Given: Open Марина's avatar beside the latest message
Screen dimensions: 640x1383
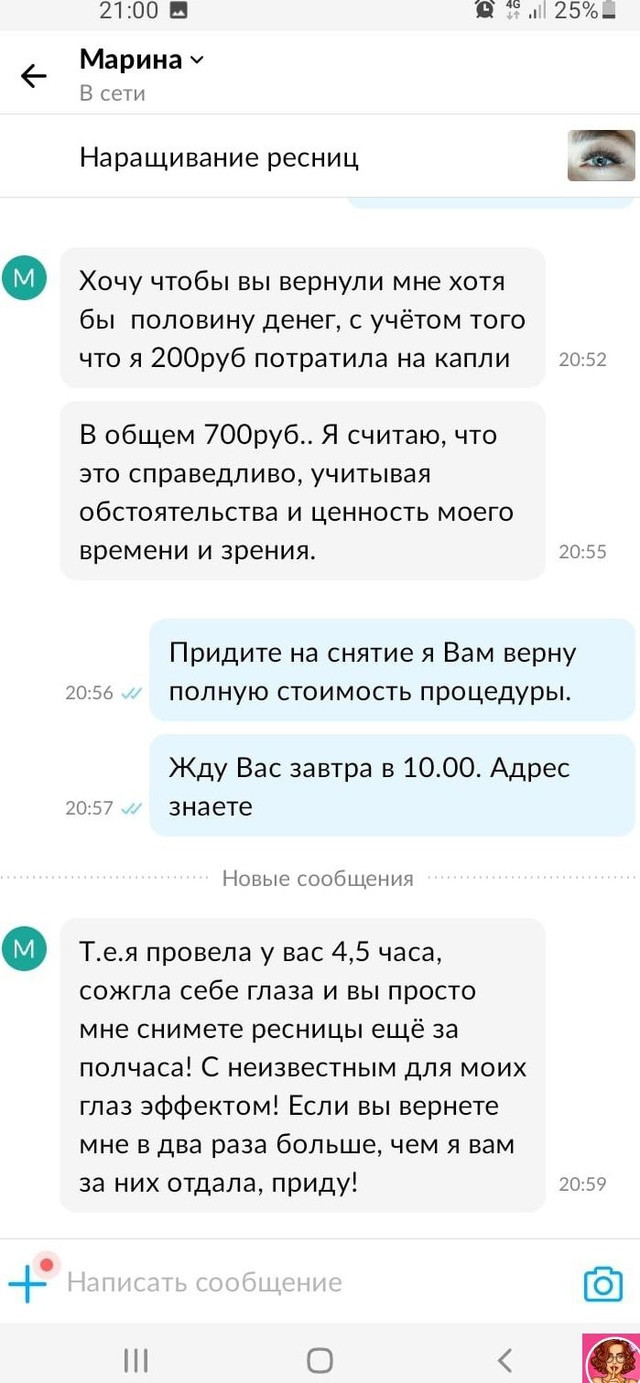Looking at the screenshot, I should tap(25, 949).
